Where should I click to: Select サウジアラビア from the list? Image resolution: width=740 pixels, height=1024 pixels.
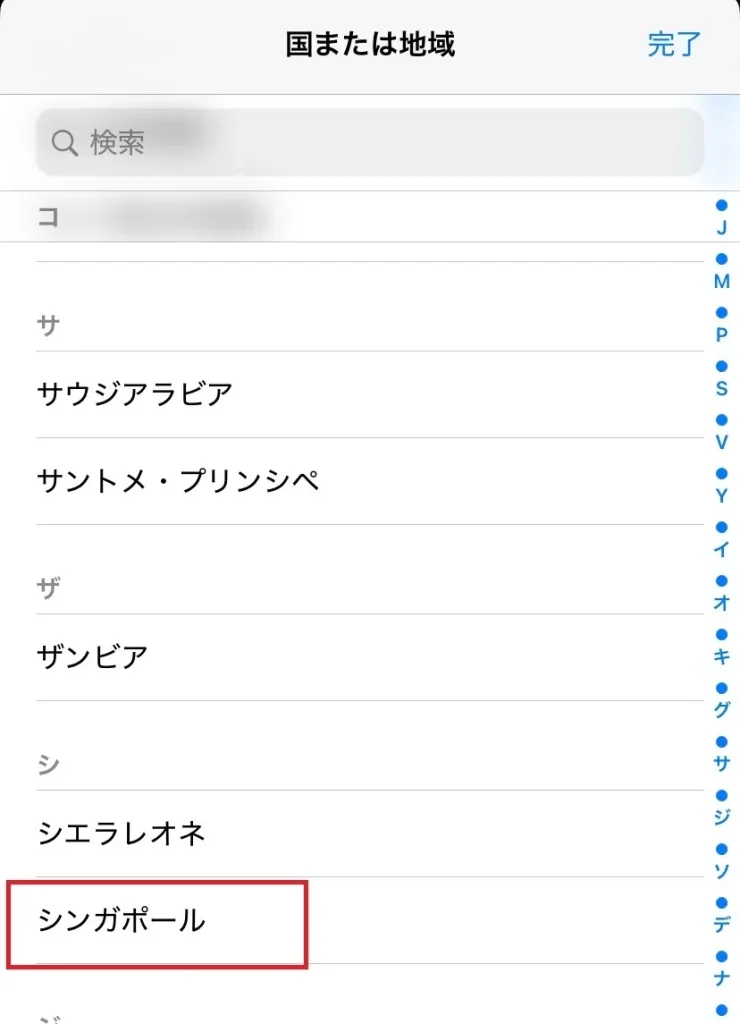tap(135, 392)
